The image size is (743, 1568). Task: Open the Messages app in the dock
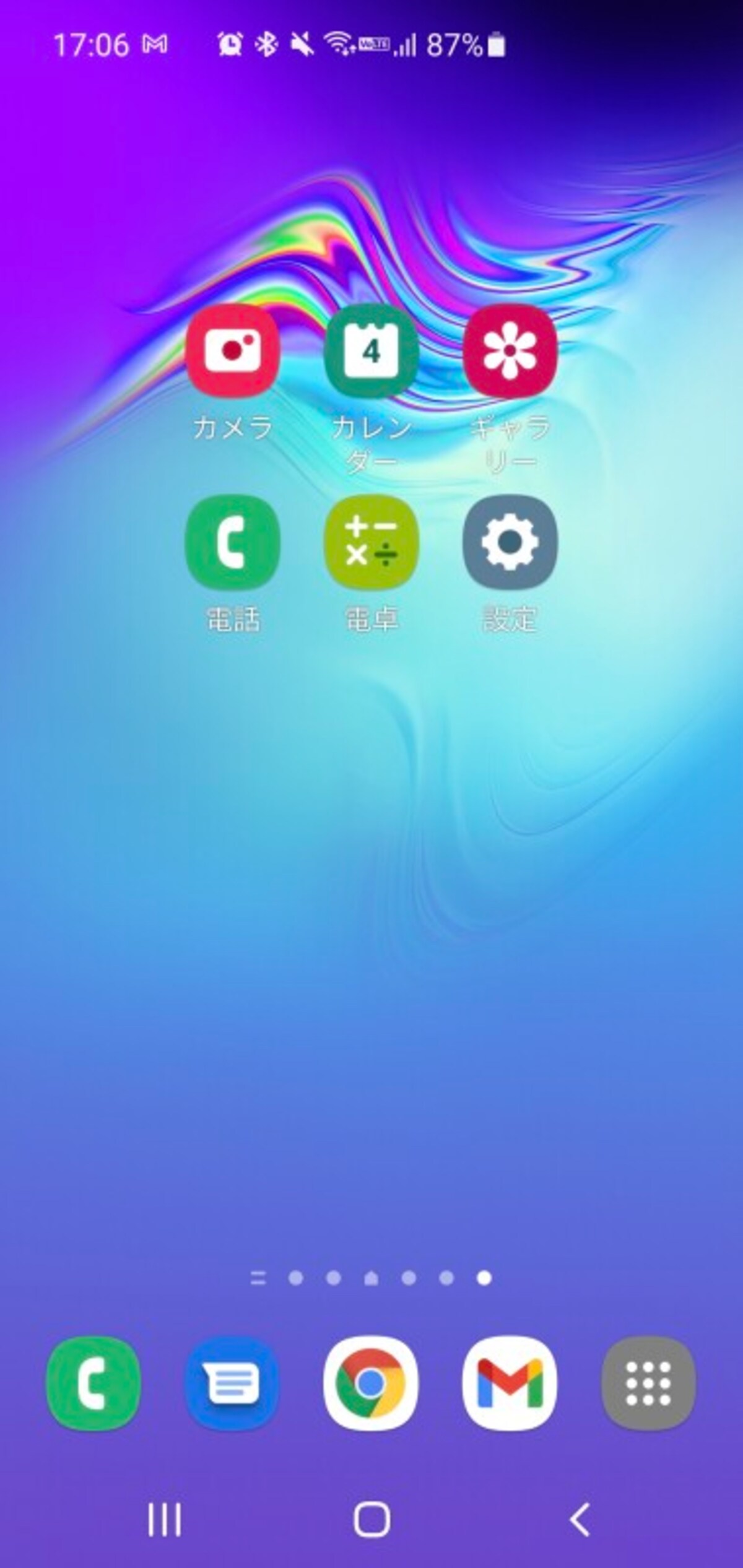233,1384
